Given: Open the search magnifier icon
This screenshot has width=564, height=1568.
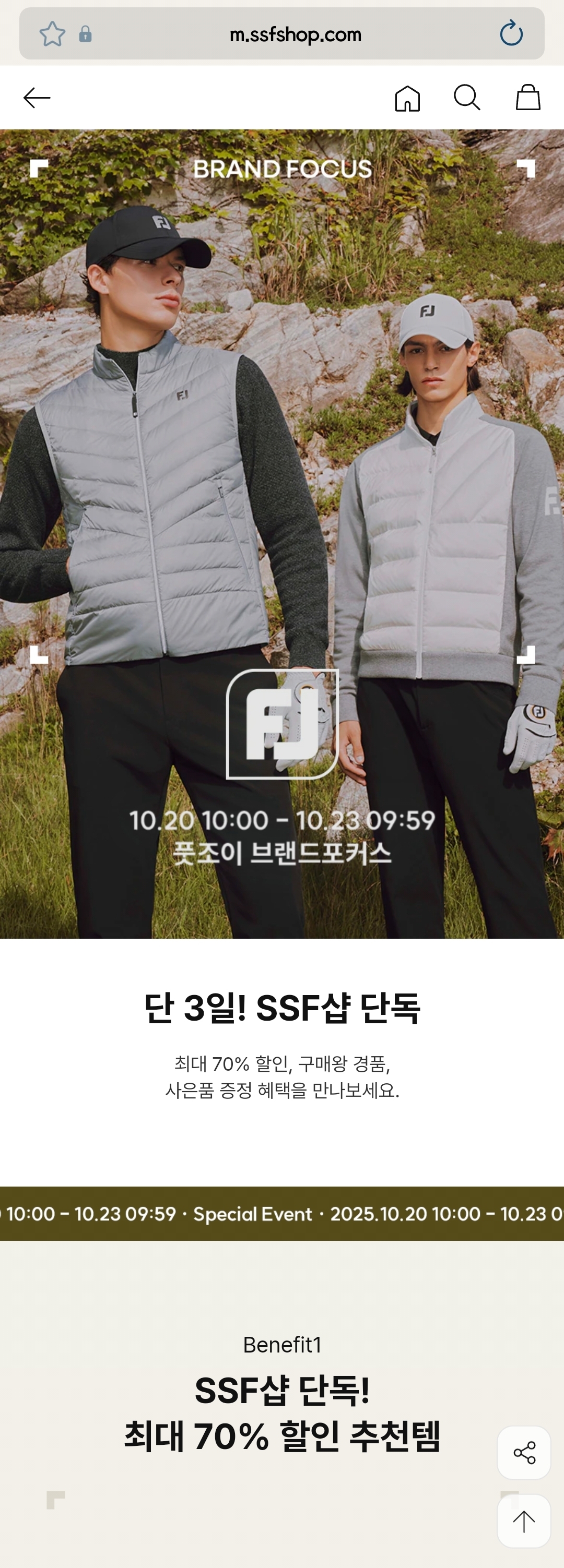Looking at the screenshot, I should coord(467,98).
